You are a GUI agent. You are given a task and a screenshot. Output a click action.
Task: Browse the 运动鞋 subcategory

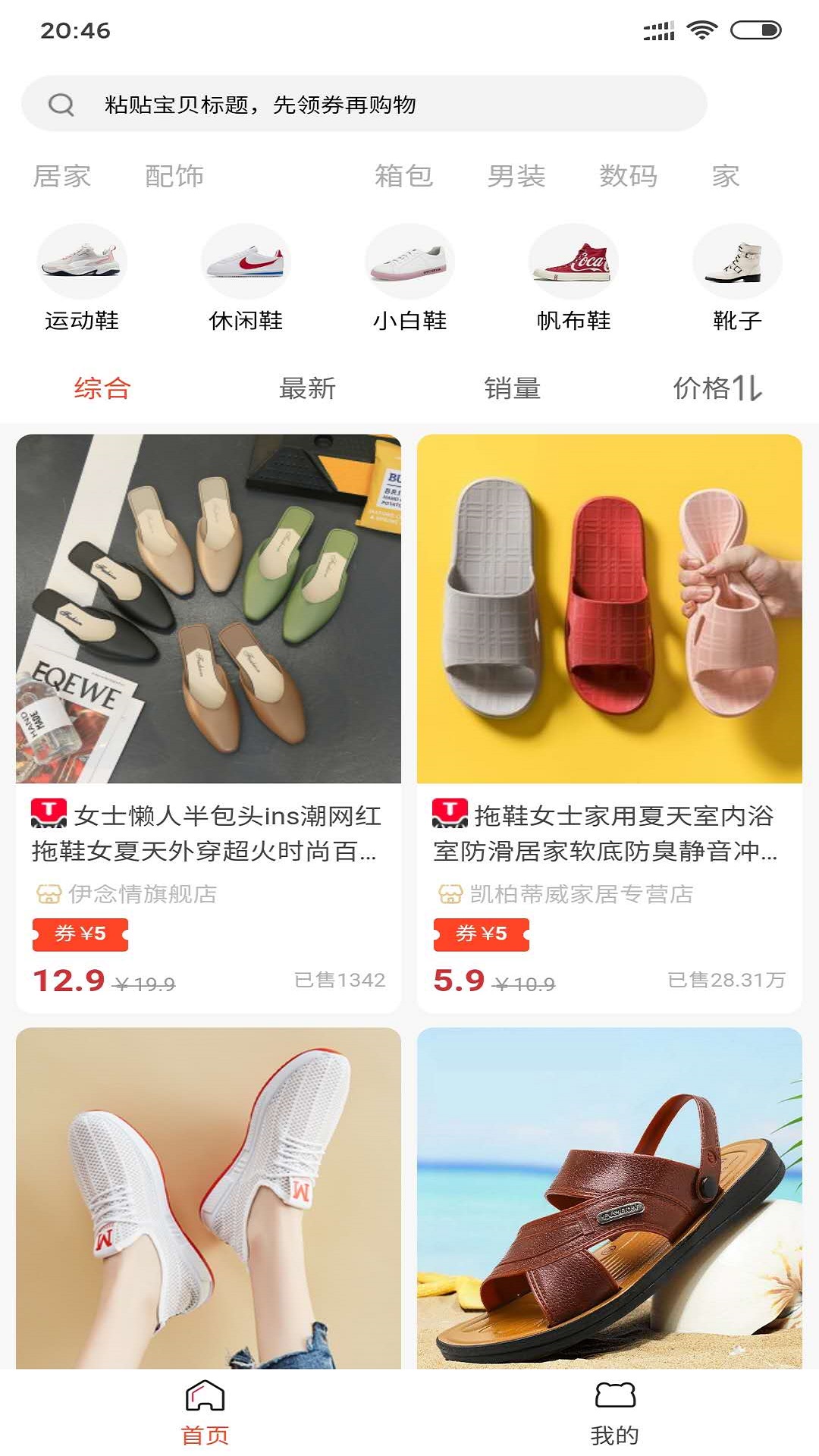(82, 278)
